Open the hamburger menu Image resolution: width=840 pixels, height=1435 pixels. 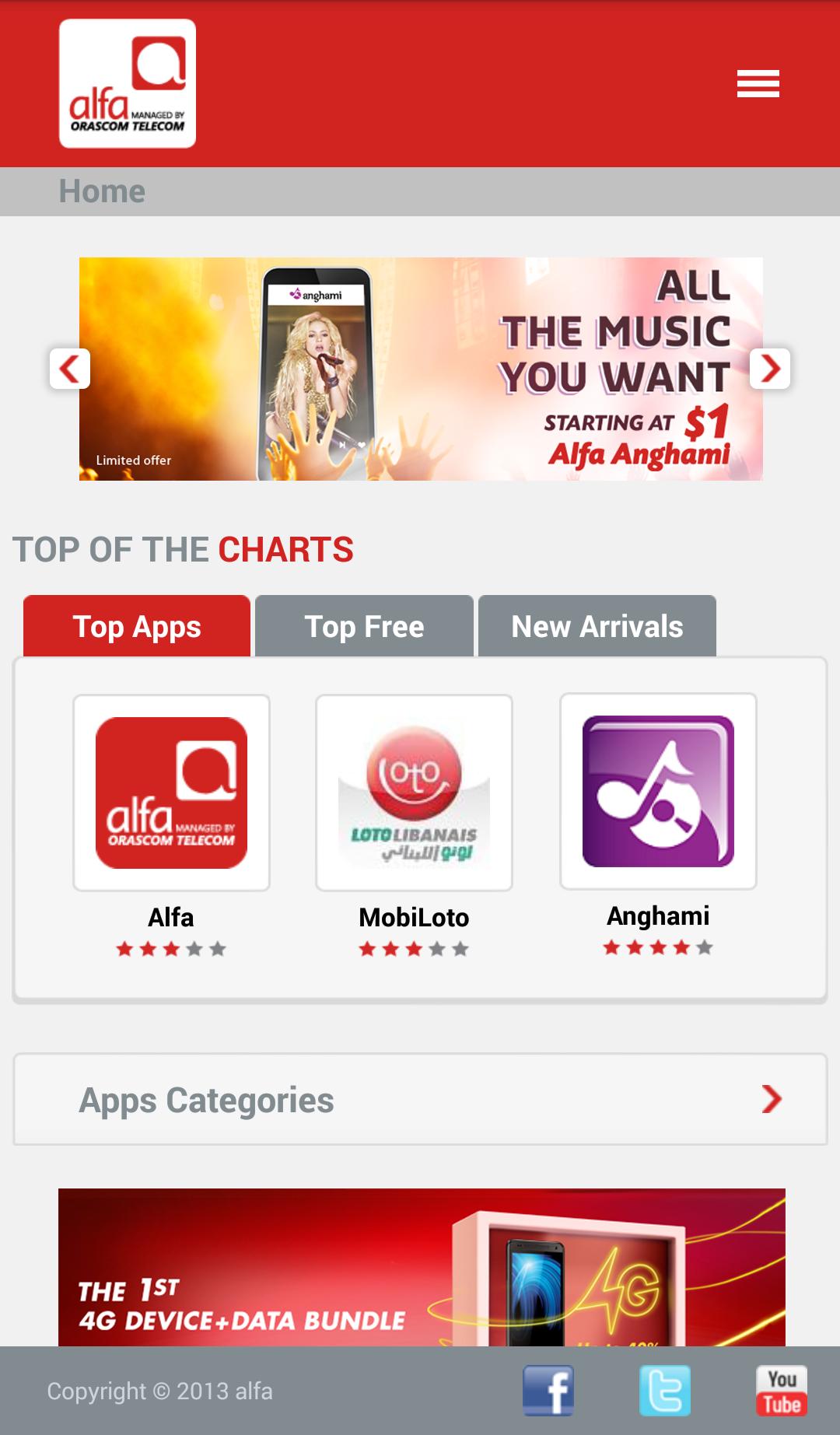(758, 83)
